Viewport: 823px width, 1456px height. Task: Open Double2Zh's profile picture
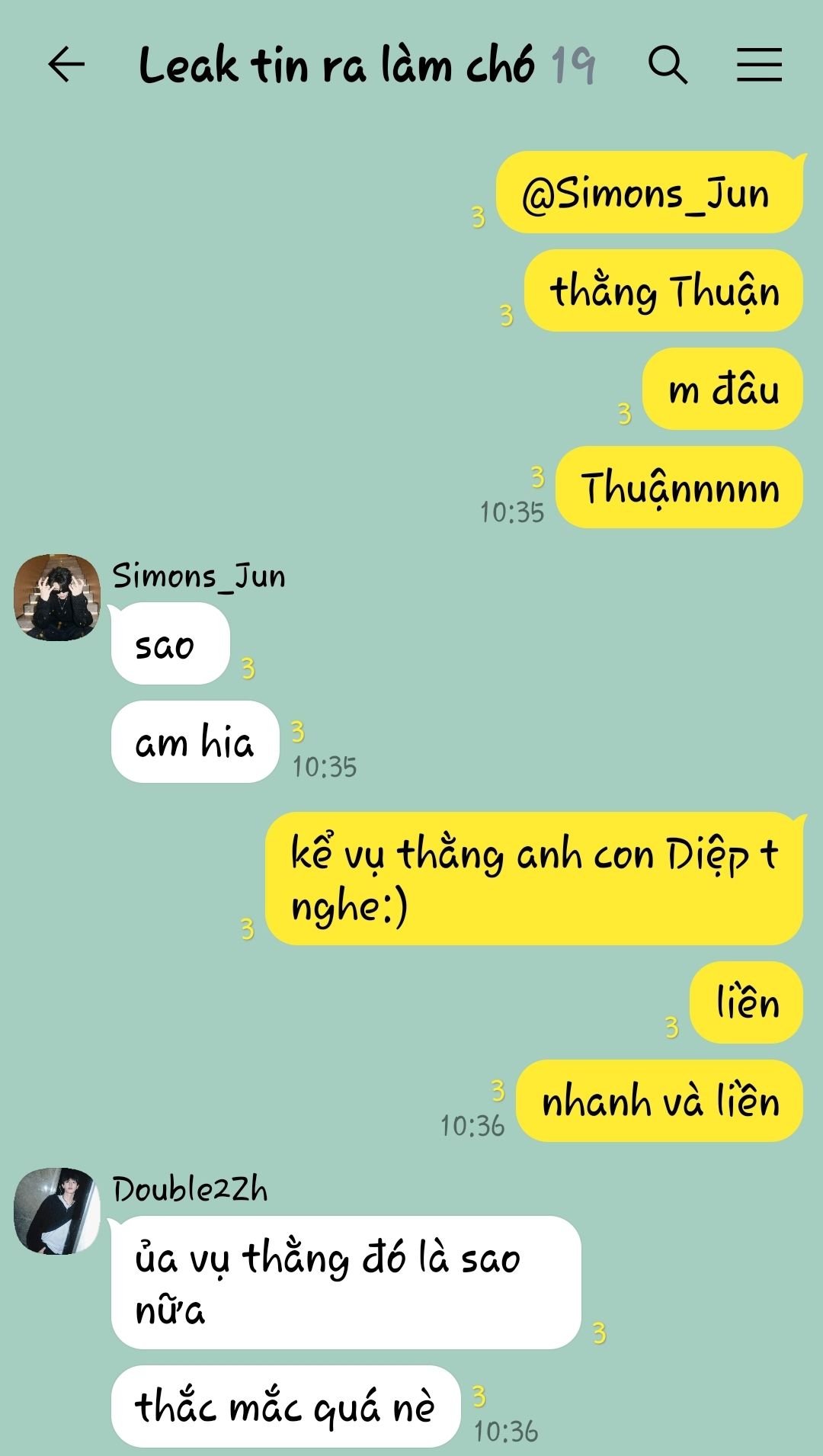pos(57,1211)
